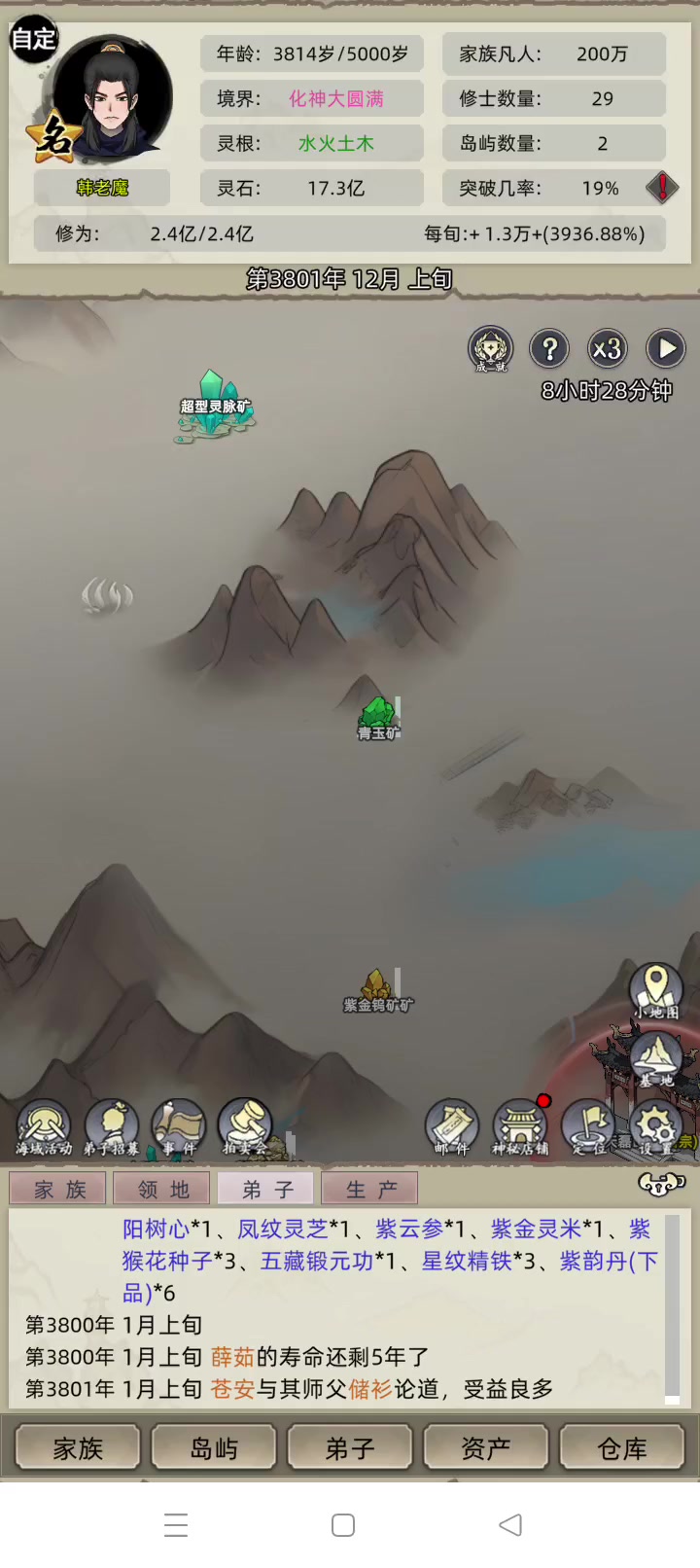The height and width of the screenshot is (1568, 700).
Task: Switch the log to the 领地 tab
Action: (163, 1189)
